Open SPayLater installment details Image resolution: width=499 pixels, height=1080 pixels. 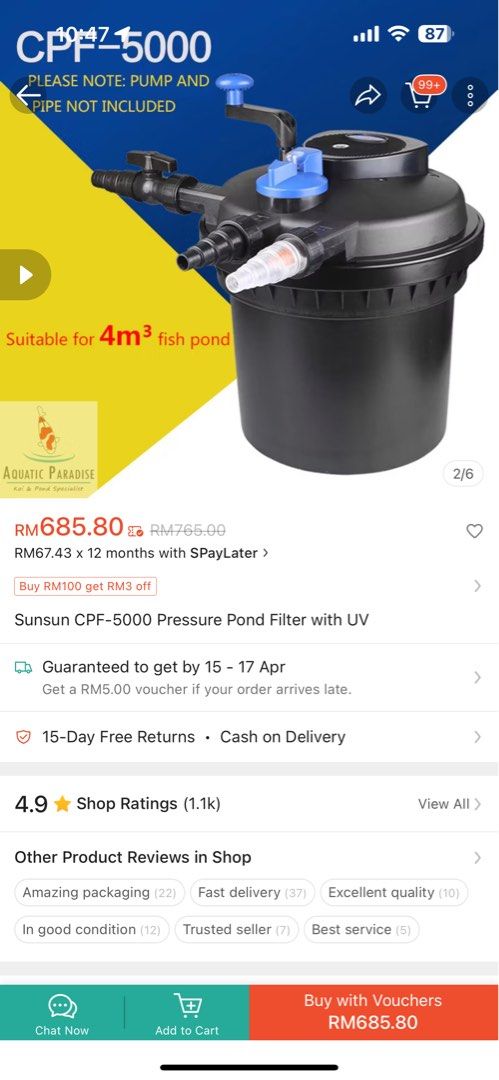[141, 552]
